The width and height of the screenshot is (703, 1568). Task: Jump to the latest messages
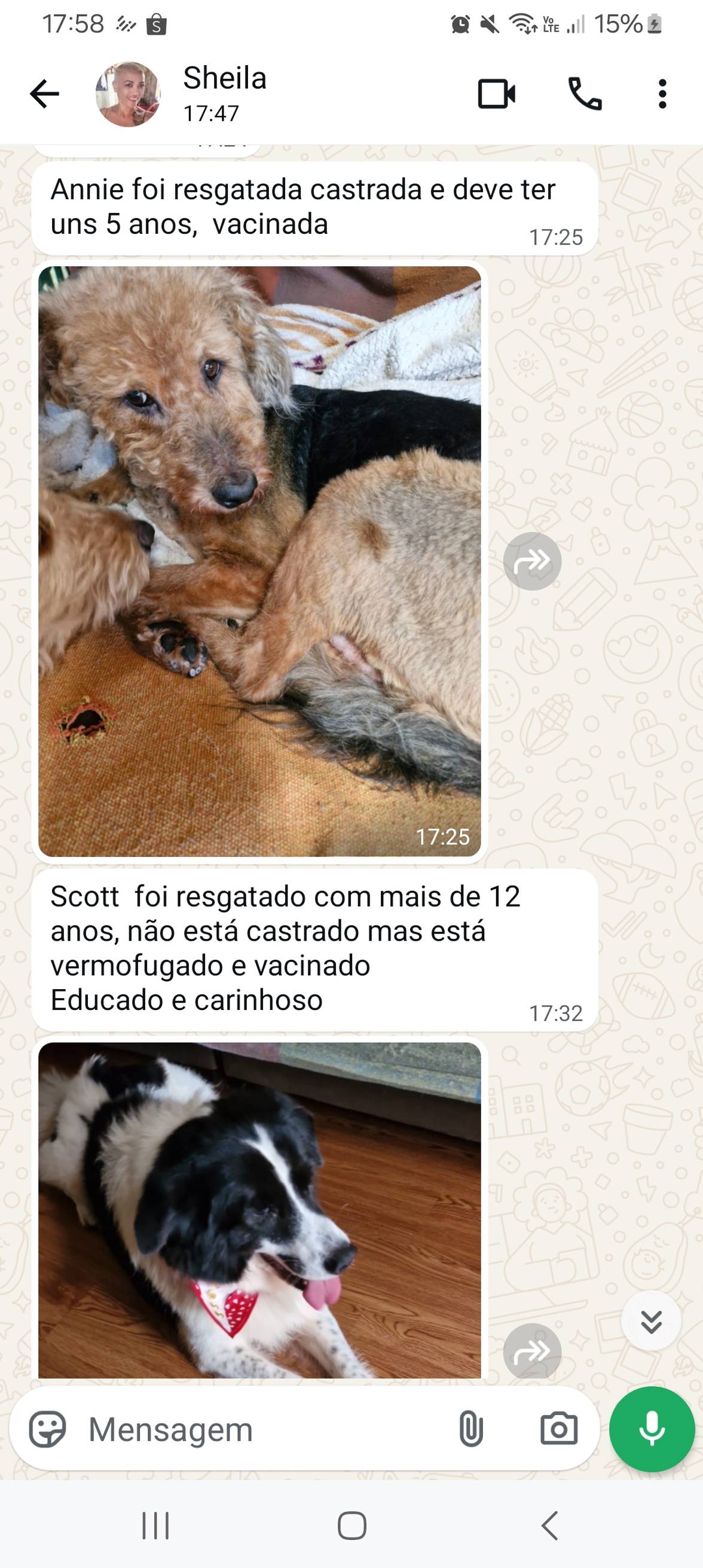point(650,1321)
